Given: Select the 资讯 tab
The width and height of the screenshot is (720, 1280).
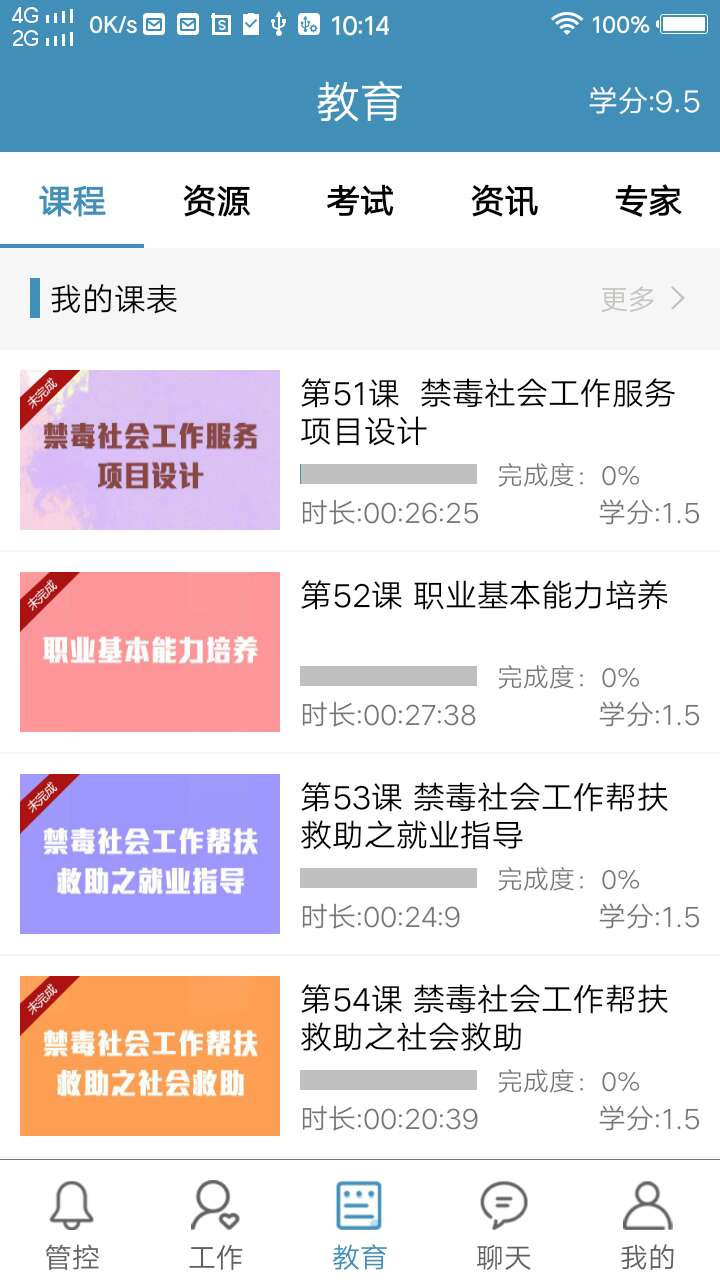Looking at the screenshot, I should [x=504, y=201].
